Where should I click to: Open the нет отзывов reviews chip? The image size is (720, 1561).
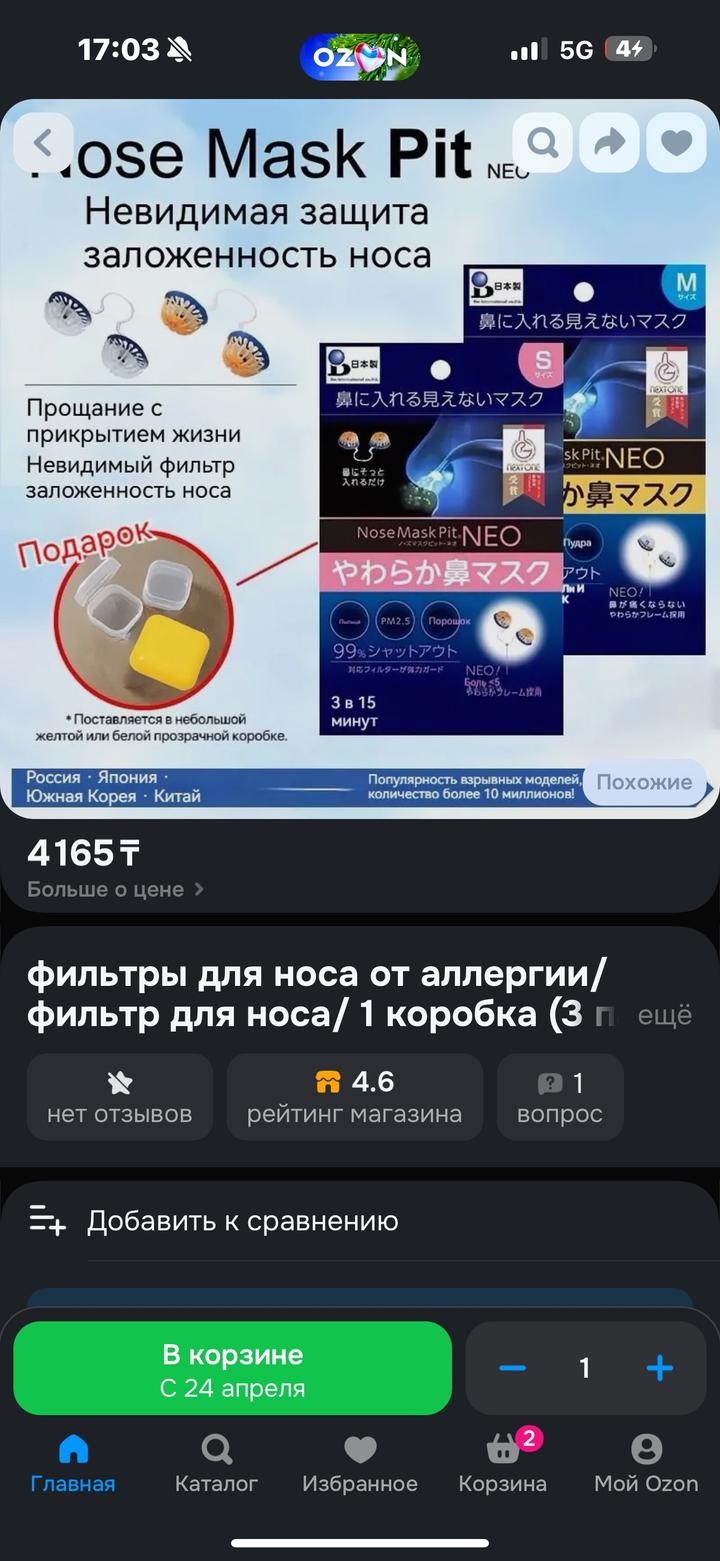point(120,1097)
